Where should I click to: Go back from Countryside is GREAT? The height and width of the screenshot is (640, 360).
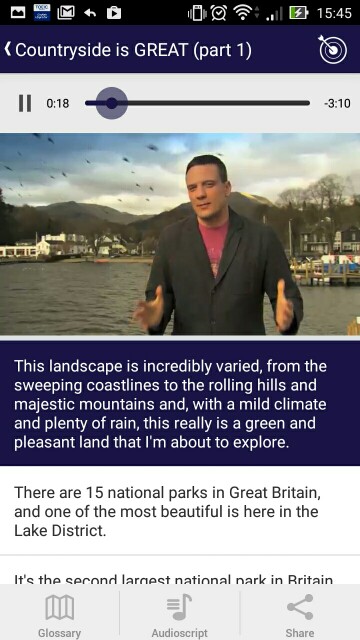tap(8, 49)
